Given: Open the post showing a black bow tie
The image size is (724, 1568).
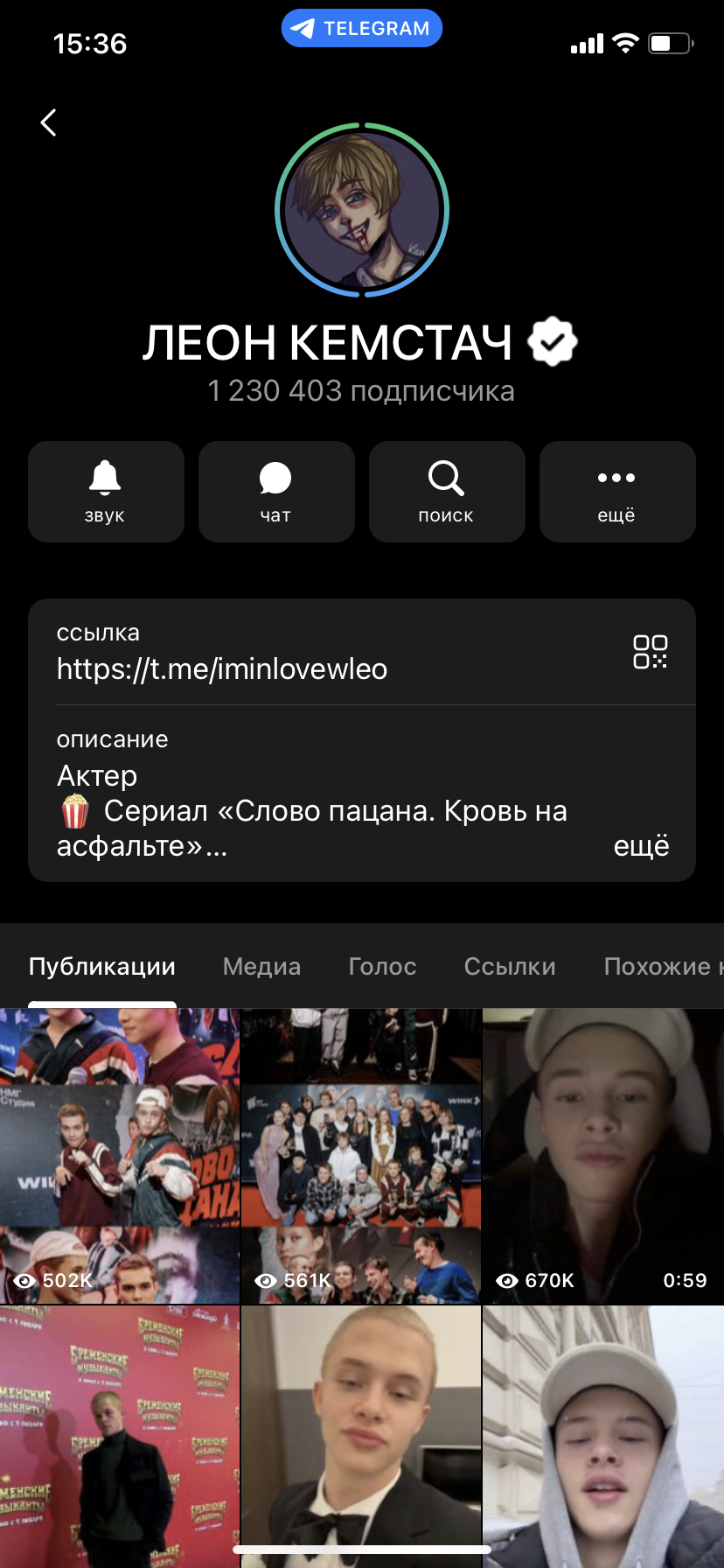Looking at the screenshot, I should coord(361,1435).
